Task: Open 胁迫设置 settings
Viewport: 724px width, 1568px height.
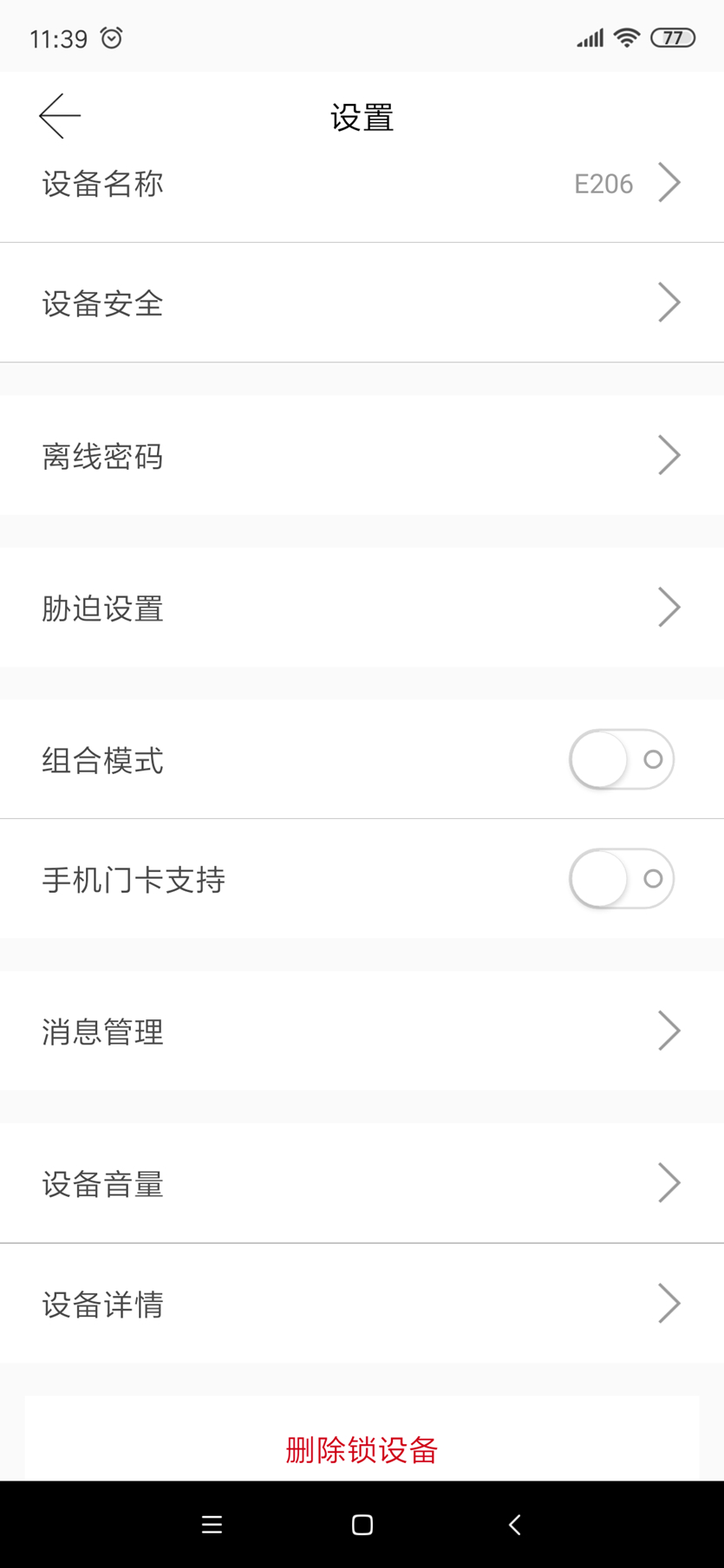Action: pos(362,608)
